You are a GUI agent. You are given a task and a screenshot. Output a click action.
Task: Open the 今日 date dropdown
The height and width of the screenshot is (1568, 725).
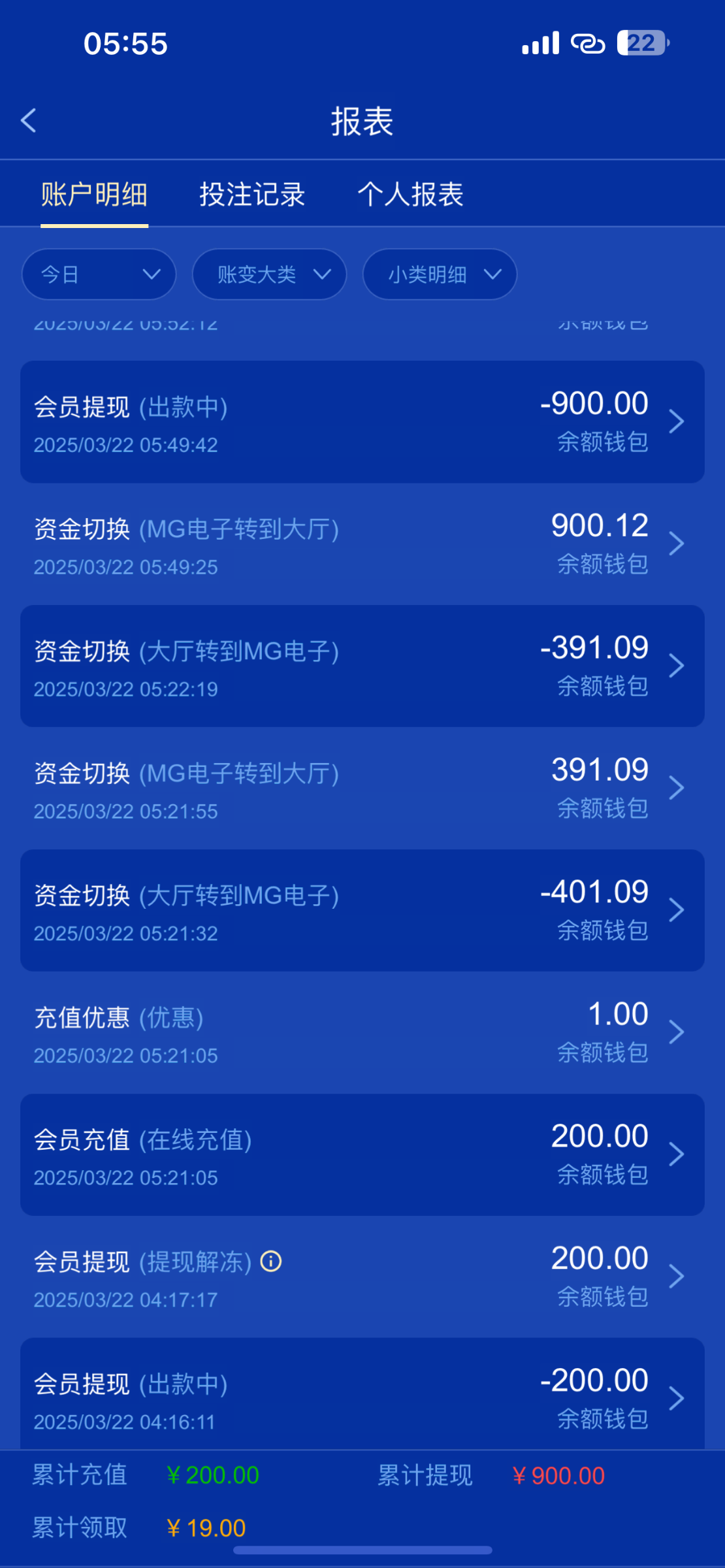[99, 274]
